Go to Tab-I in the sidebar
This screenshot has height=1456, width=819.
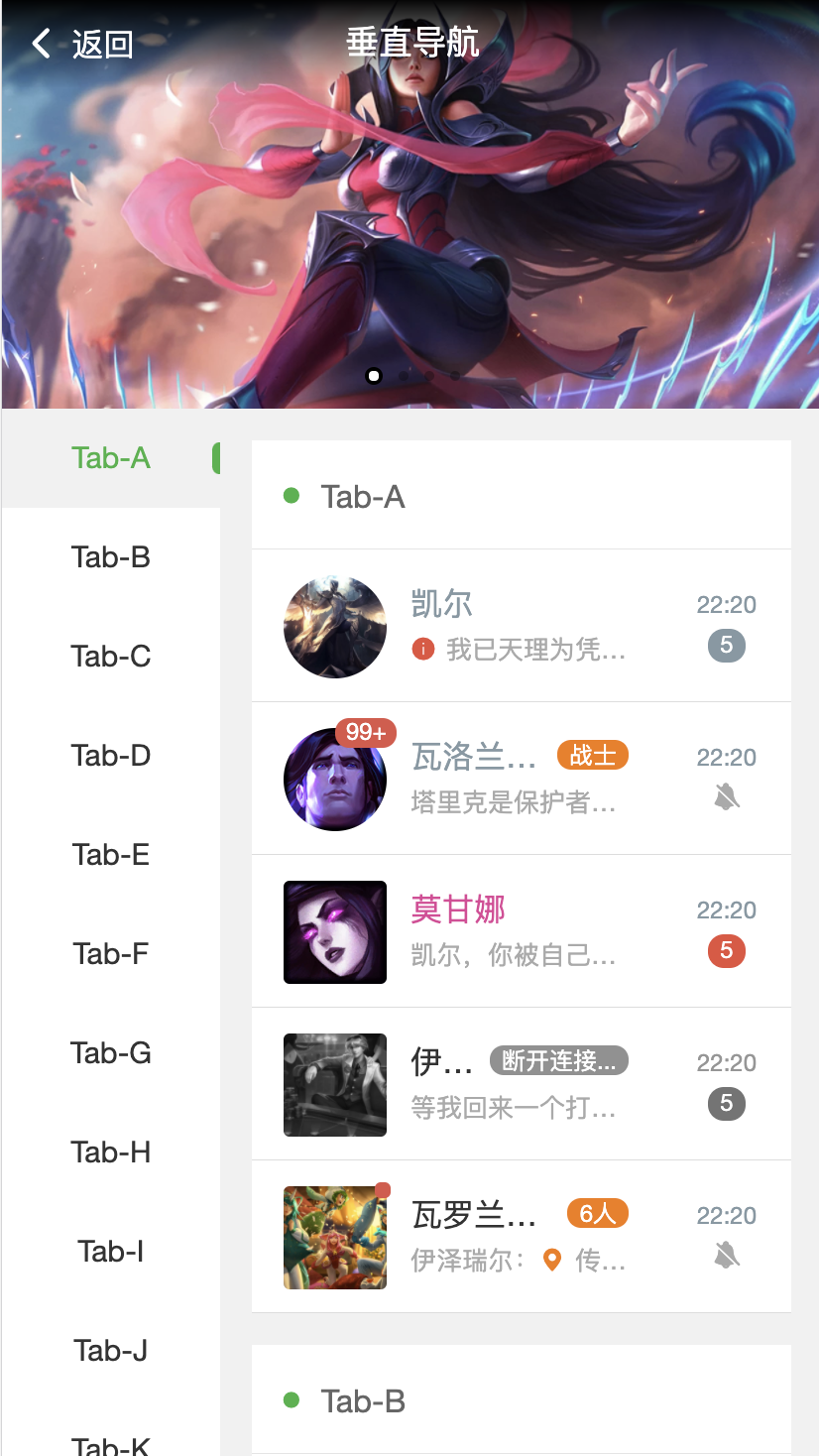coord(111,1252)
